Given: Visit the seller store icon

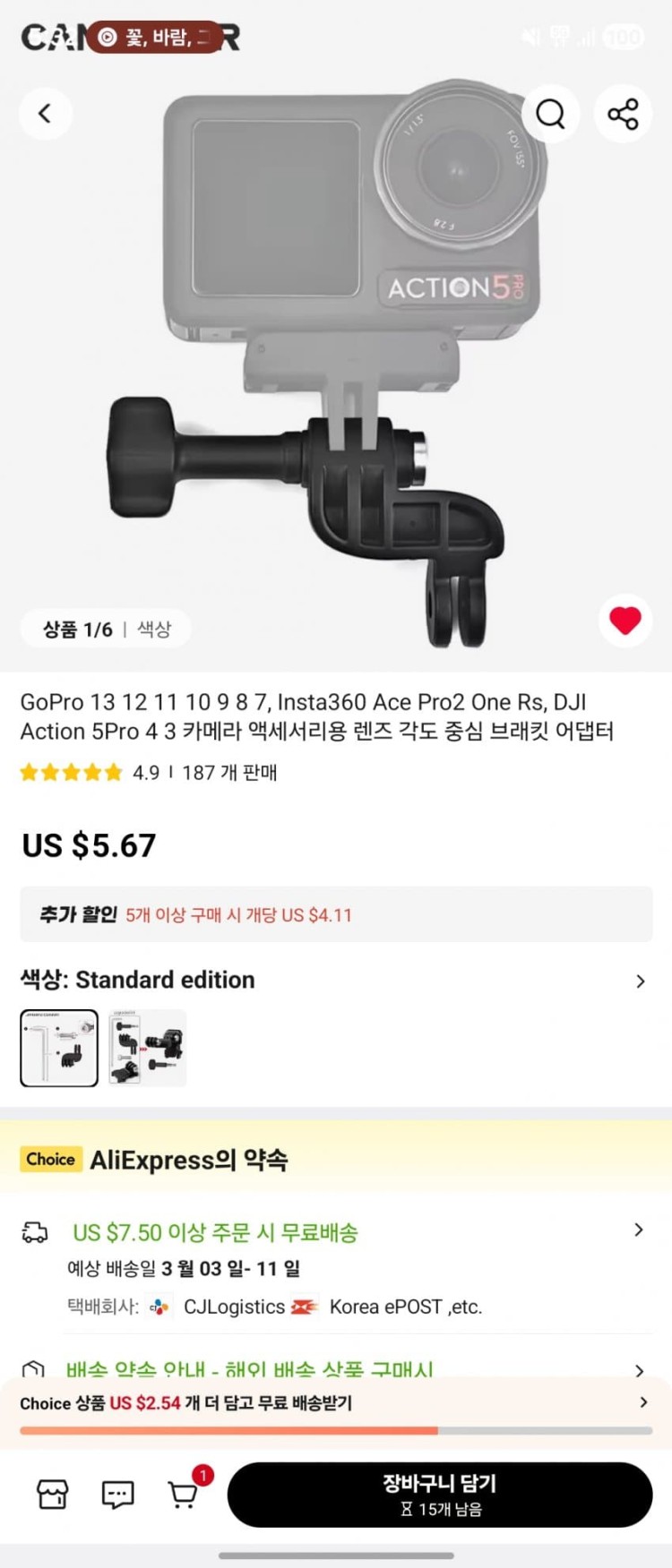Looking at the screenshot, I should click(52, 1494).
